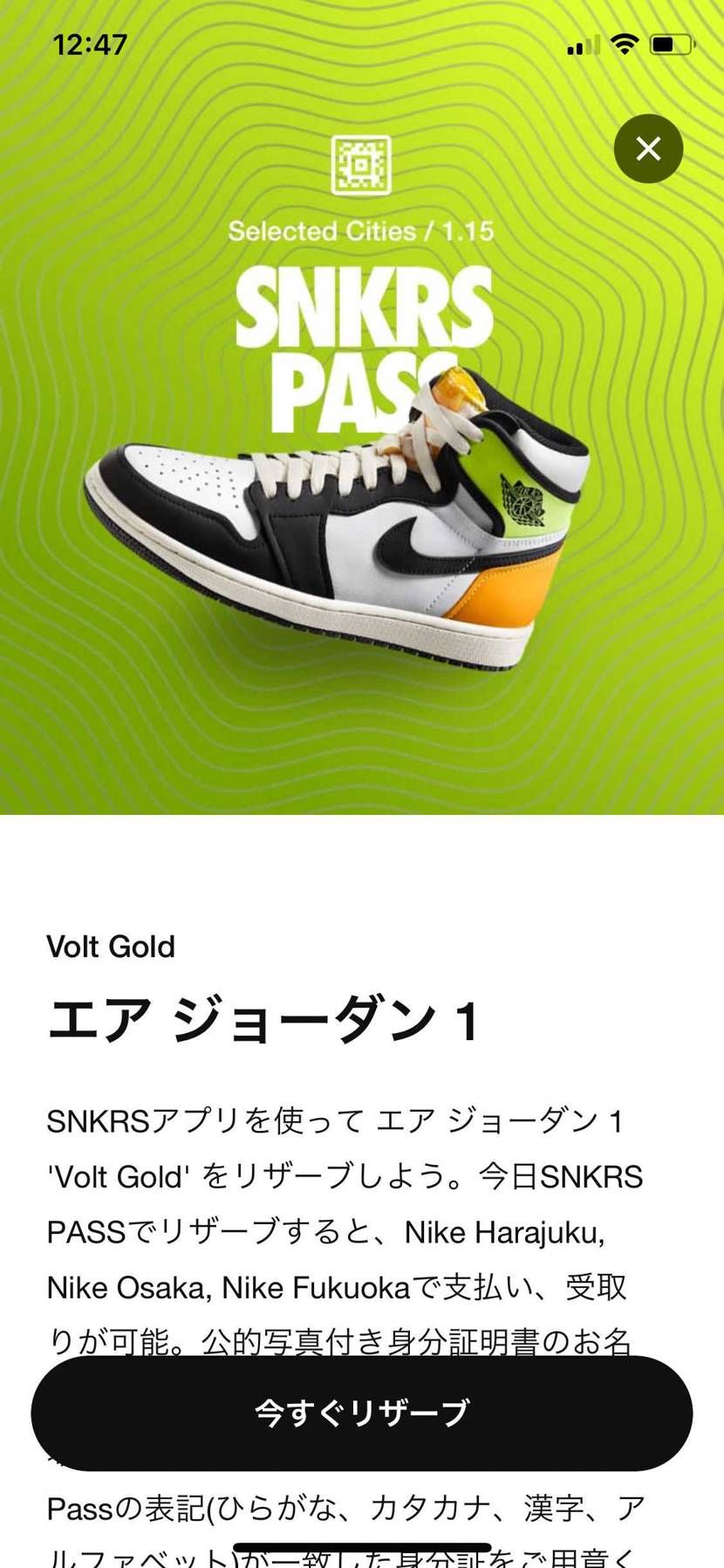Viewport: 724px width, 1568px height.
Task: Open the Volt Gold product link
Action: pyautogui.click(x=110, y=946)
